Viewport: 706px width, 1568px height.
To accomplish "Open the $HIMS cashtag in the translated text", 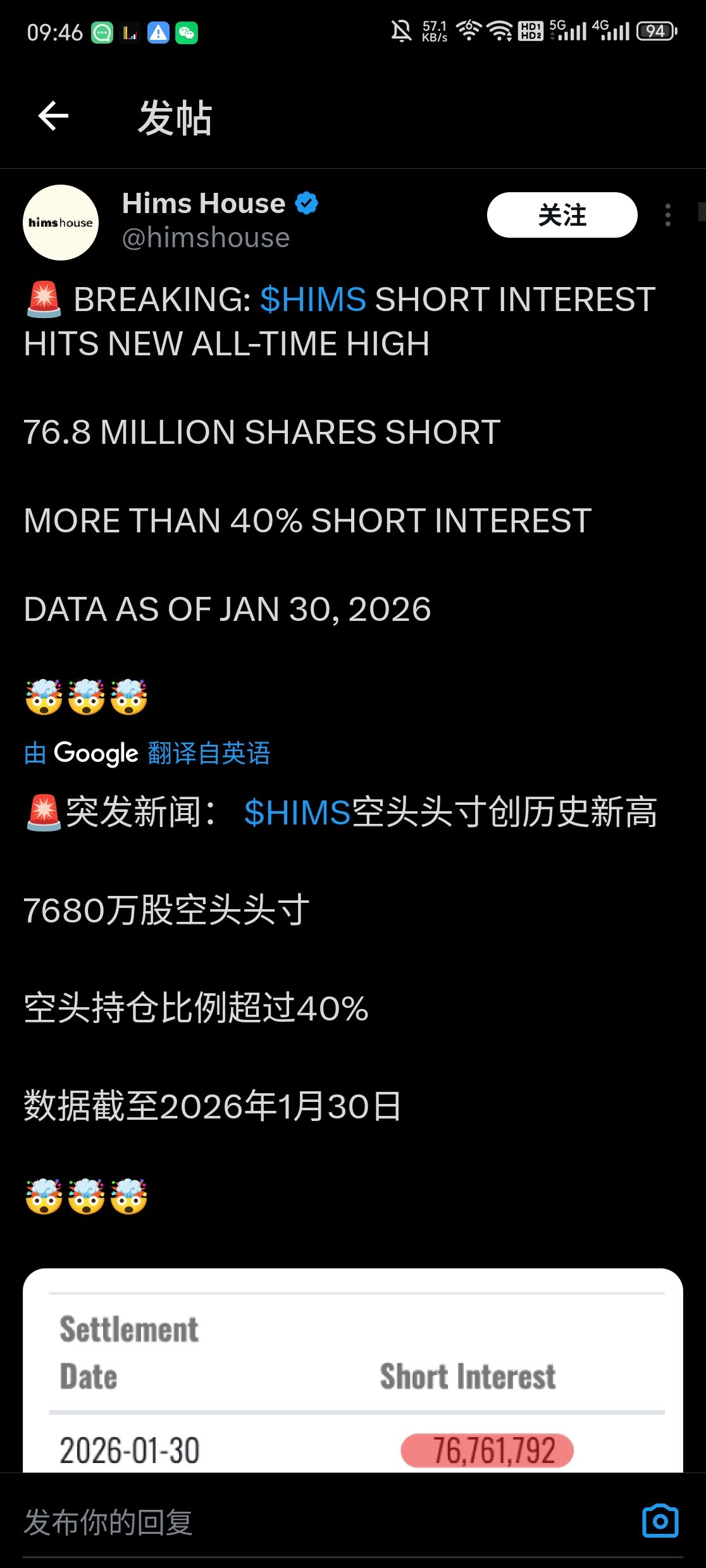I will coord(297,812).
